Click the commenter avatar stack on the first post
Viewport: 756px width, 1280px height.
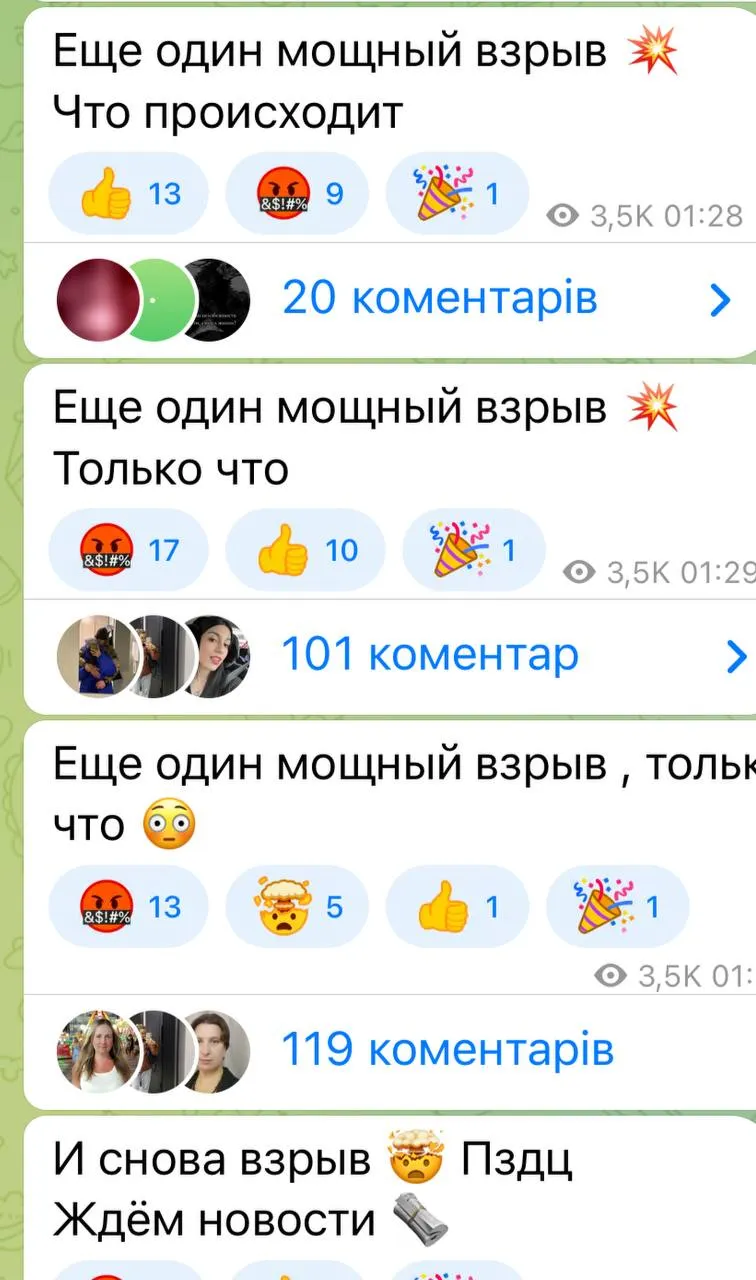(155, 298)
